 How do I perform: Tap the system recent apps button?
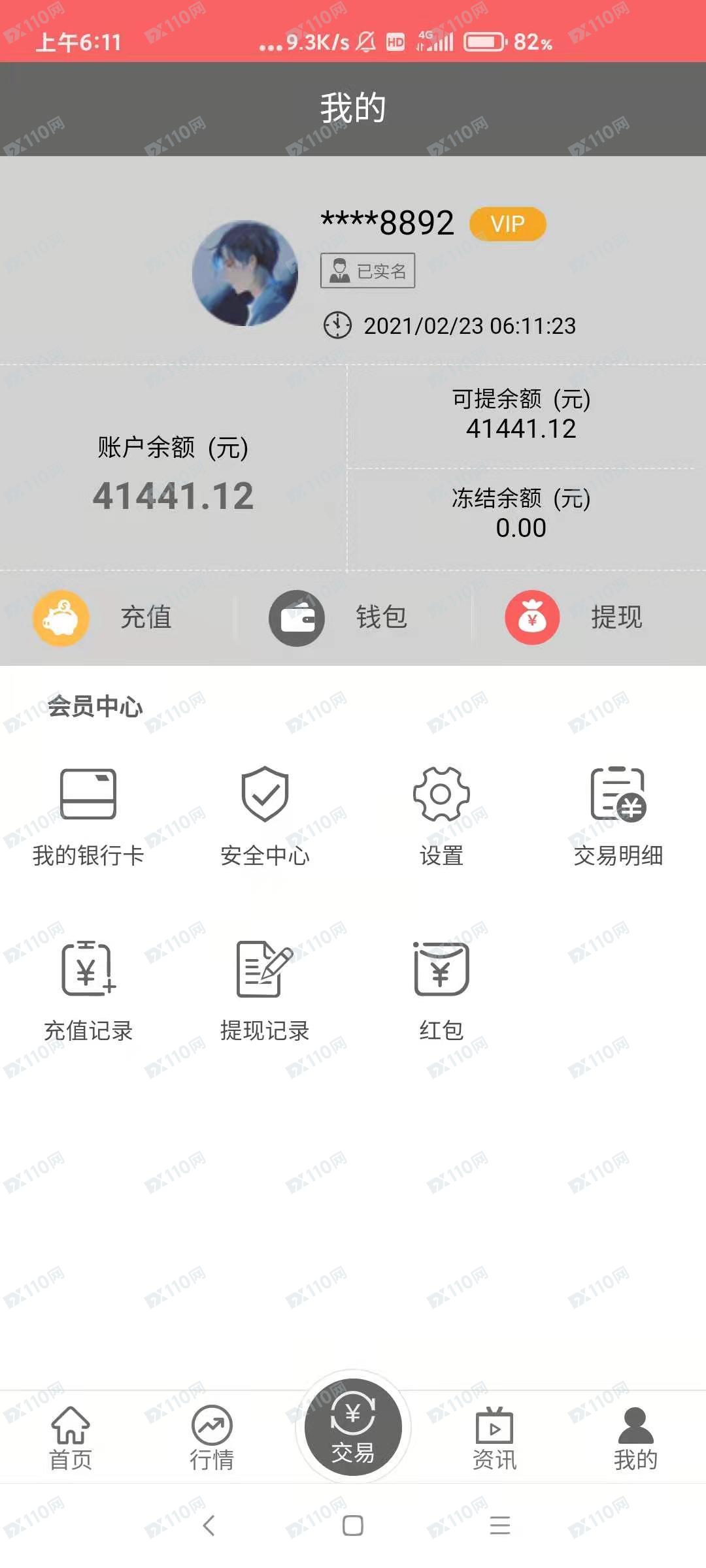point(500,1526)
